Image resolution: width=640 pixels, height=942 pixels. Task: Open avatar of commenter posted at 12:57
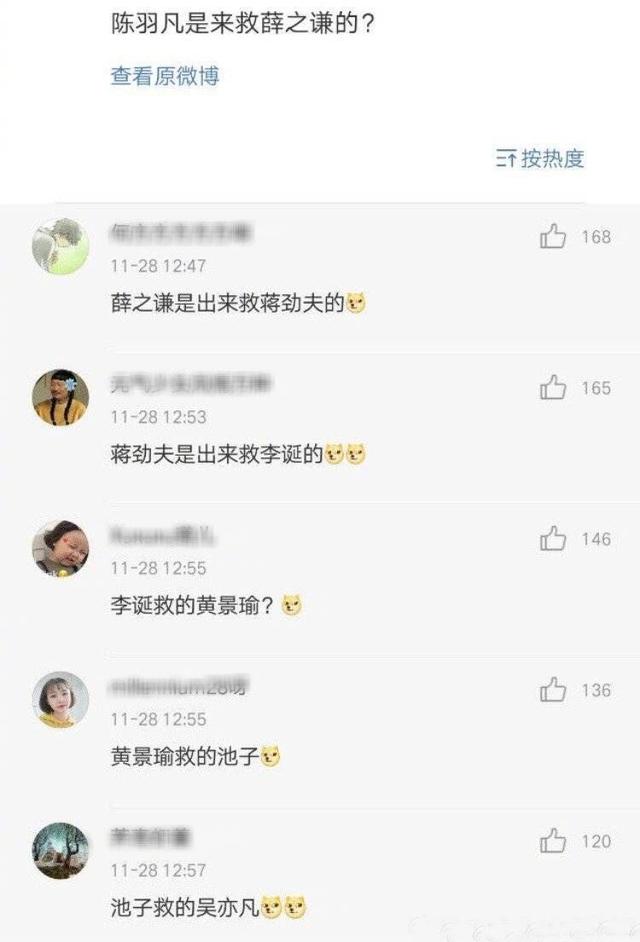(60, 850)
